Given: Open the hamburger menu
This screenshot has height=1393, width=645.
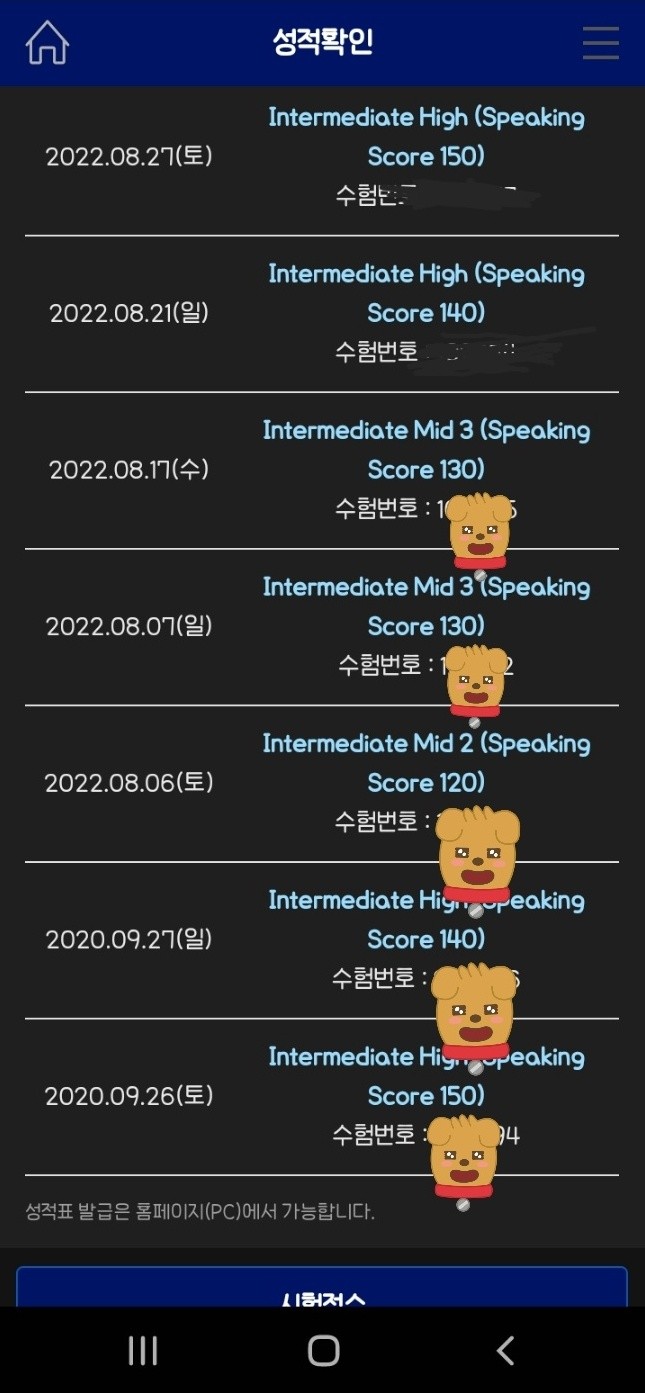Looking at the screenshot, I should pos(600,43).
